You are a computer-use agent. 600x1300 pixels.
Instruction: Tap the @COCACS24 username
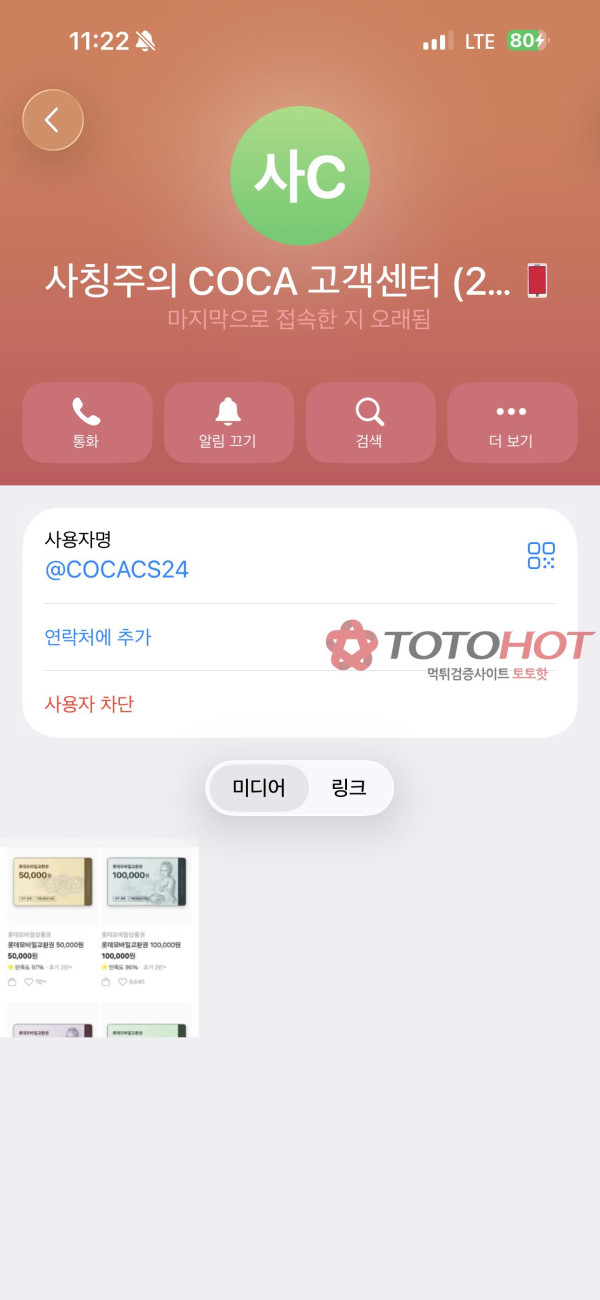(x=117, y=570)
